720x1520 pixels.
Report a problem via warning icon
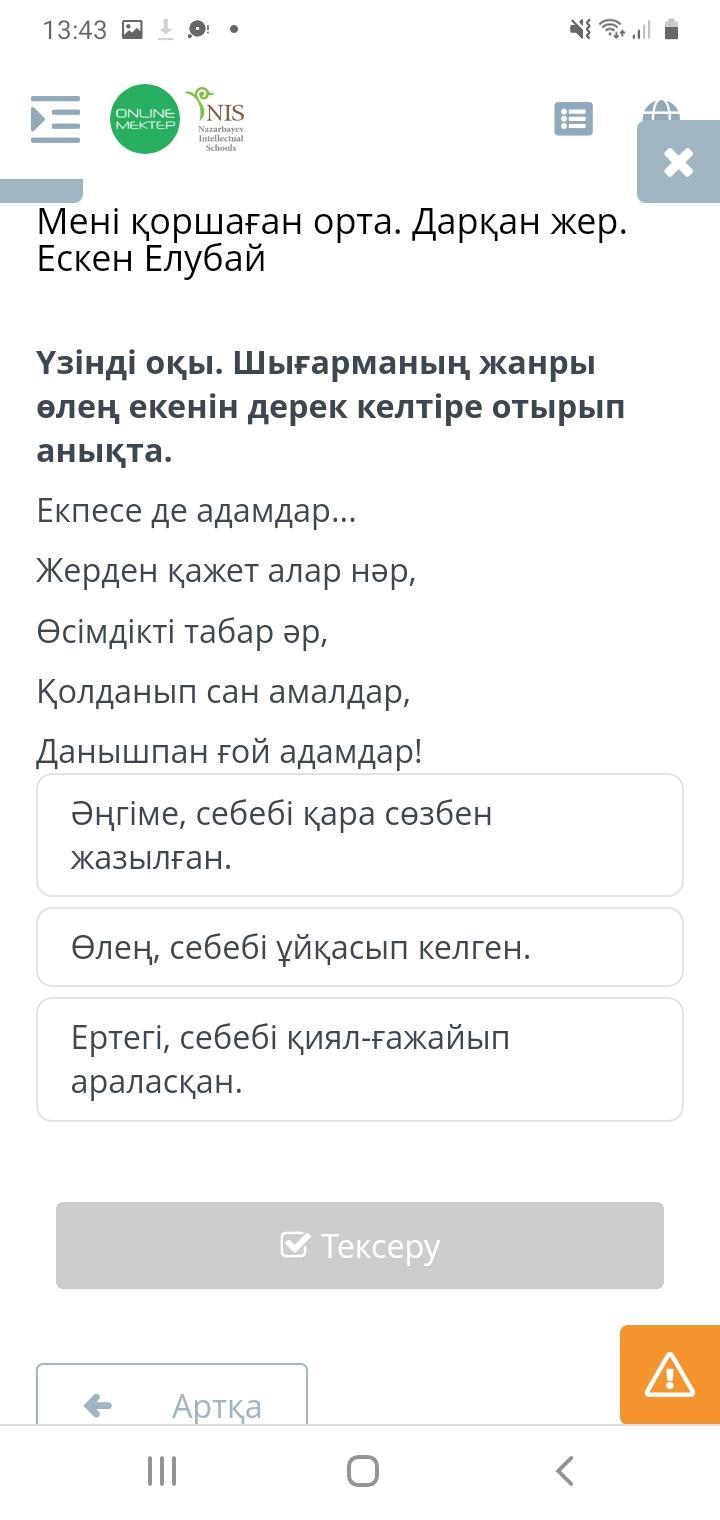(670, 1374)
